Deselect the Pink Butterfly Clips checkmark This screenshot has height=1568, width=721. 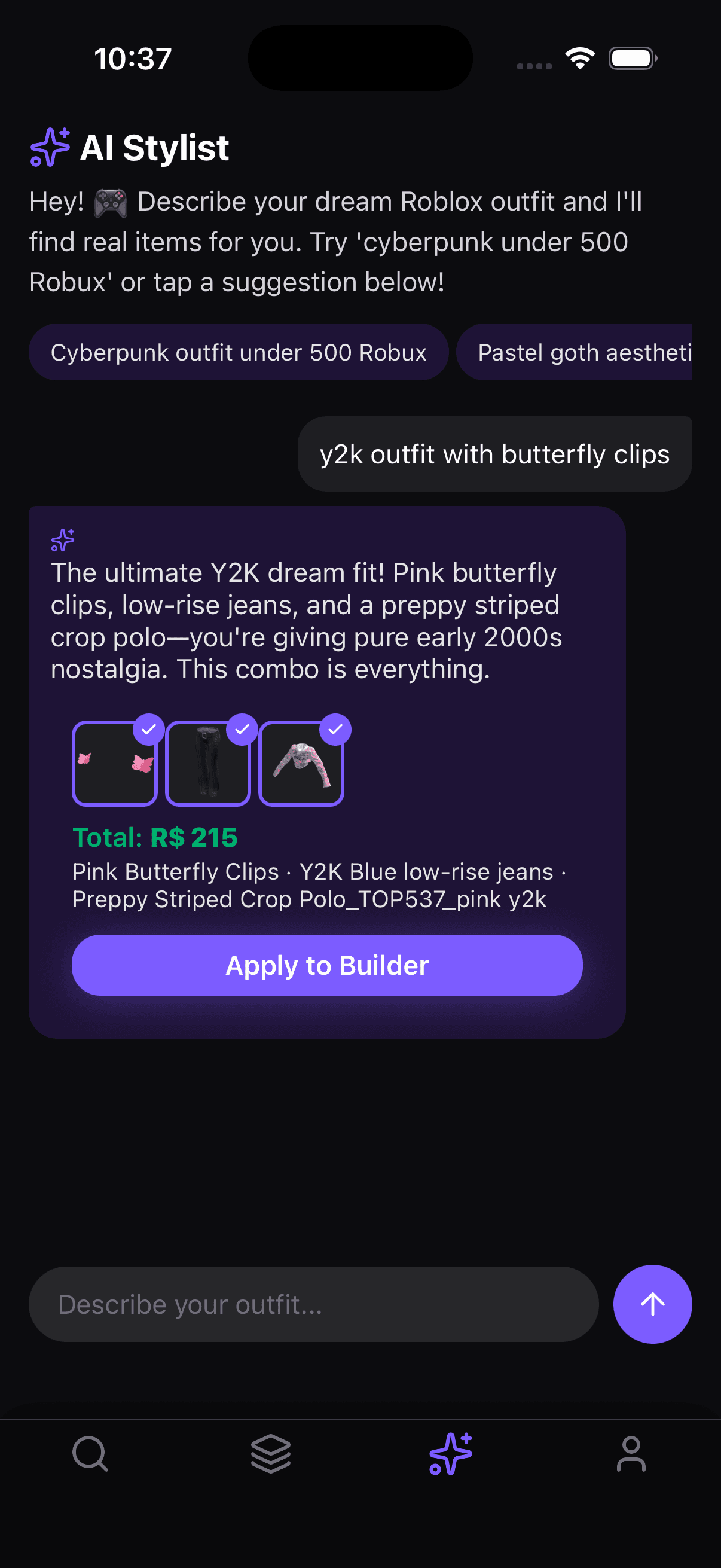click(x=149, y=728)
